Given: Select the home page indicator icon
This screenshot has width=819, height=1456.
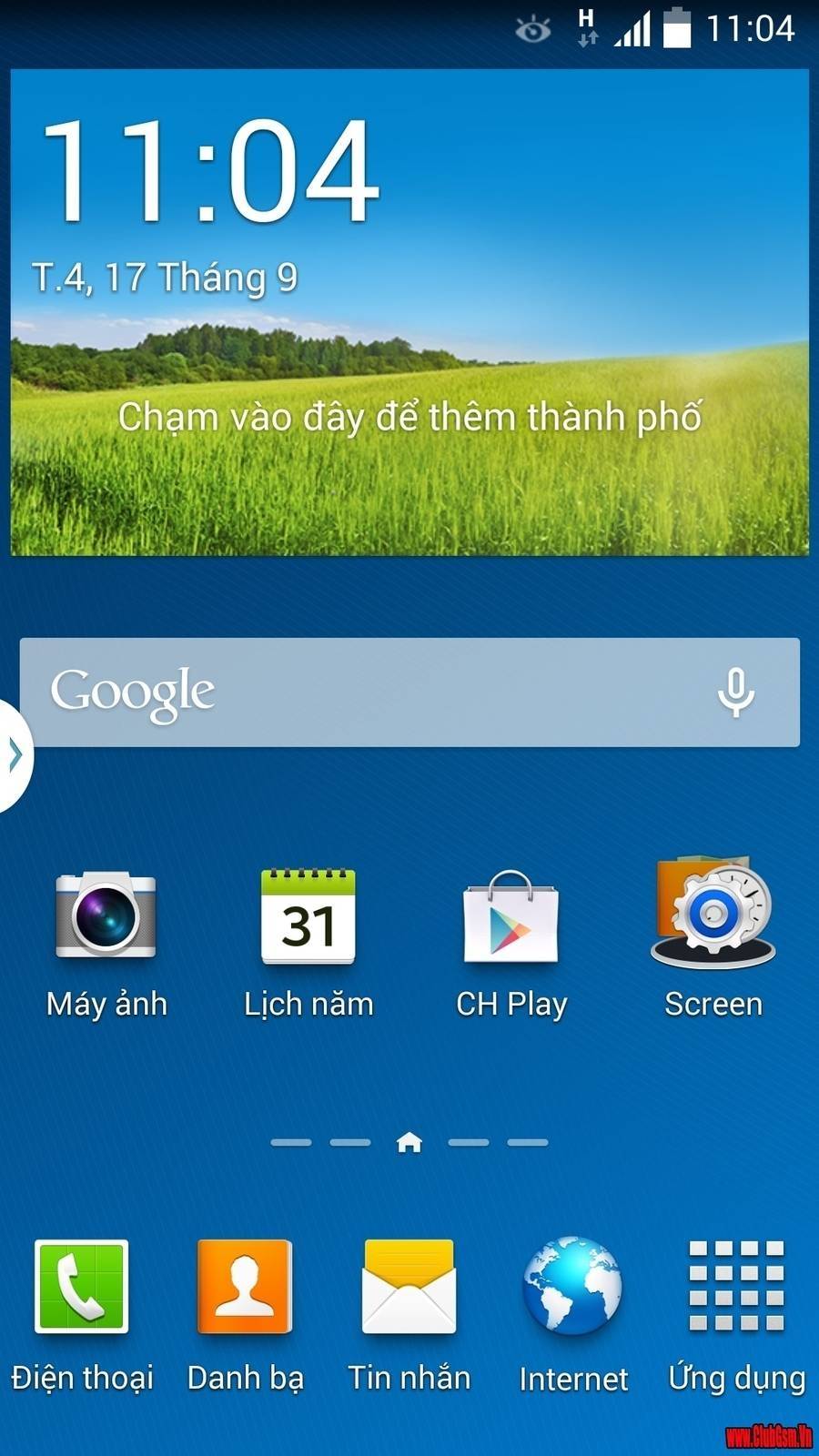Looking at the screenshot, I should pos(409,1142).
